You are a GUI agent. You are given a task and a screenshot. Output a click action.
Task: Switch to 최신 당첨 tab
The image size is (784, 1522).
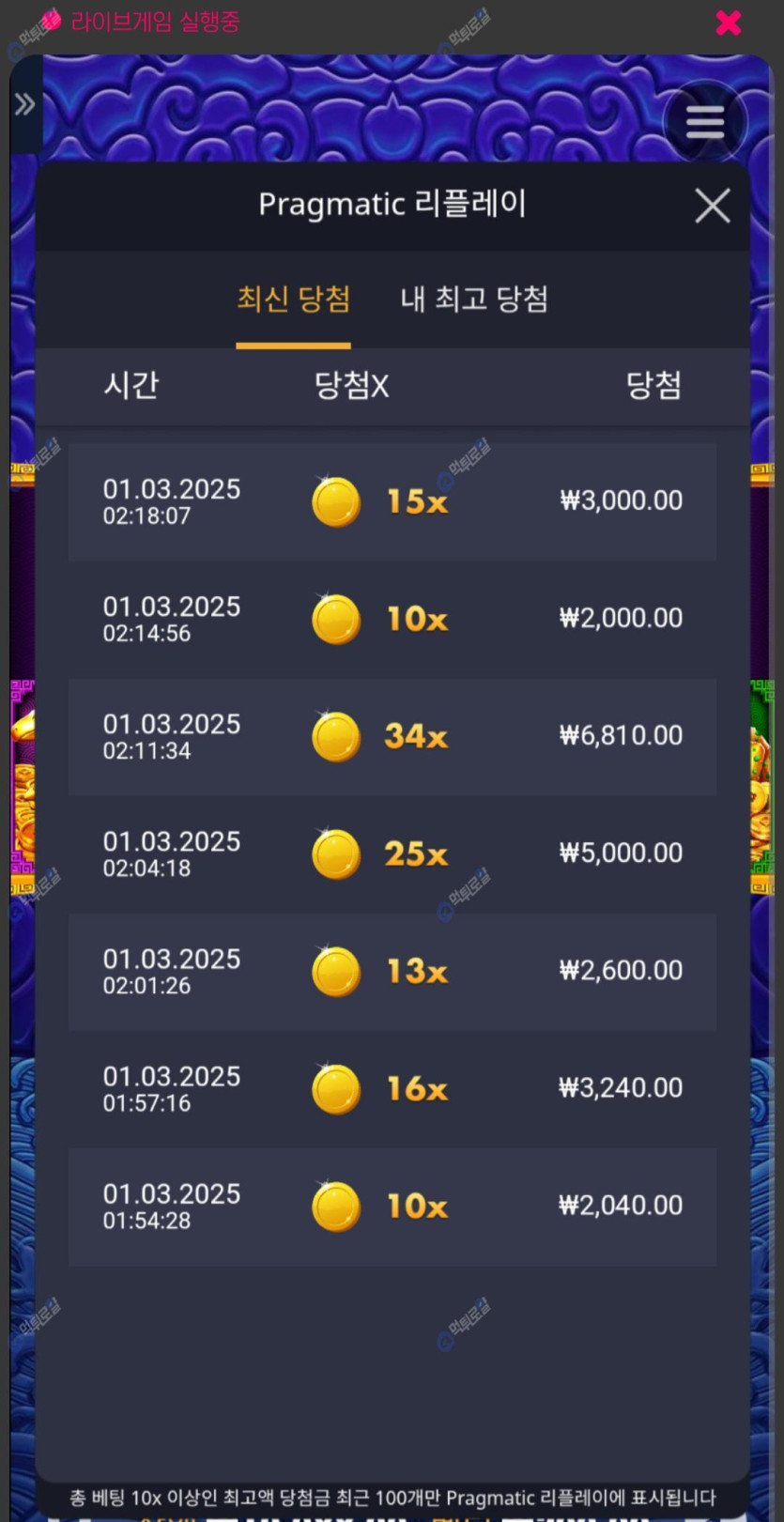[x=293, y=300]
